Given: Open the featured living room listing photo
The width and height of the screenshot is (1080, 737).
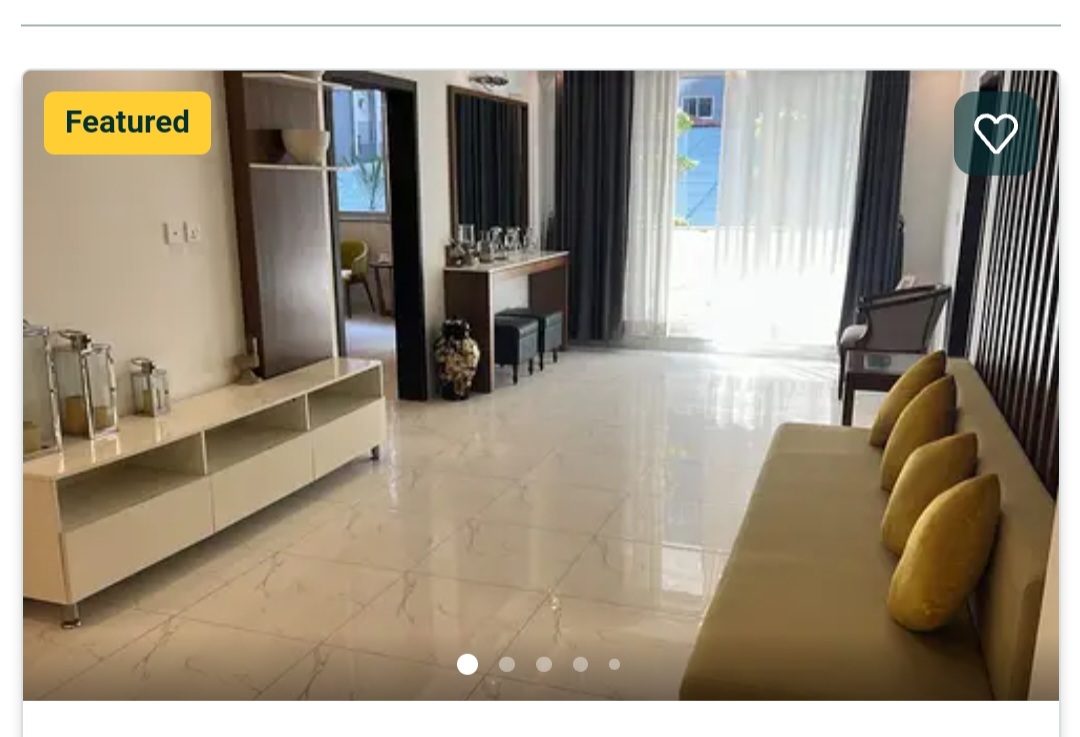Looking at the screenshot, I should [x=540, y=400].
